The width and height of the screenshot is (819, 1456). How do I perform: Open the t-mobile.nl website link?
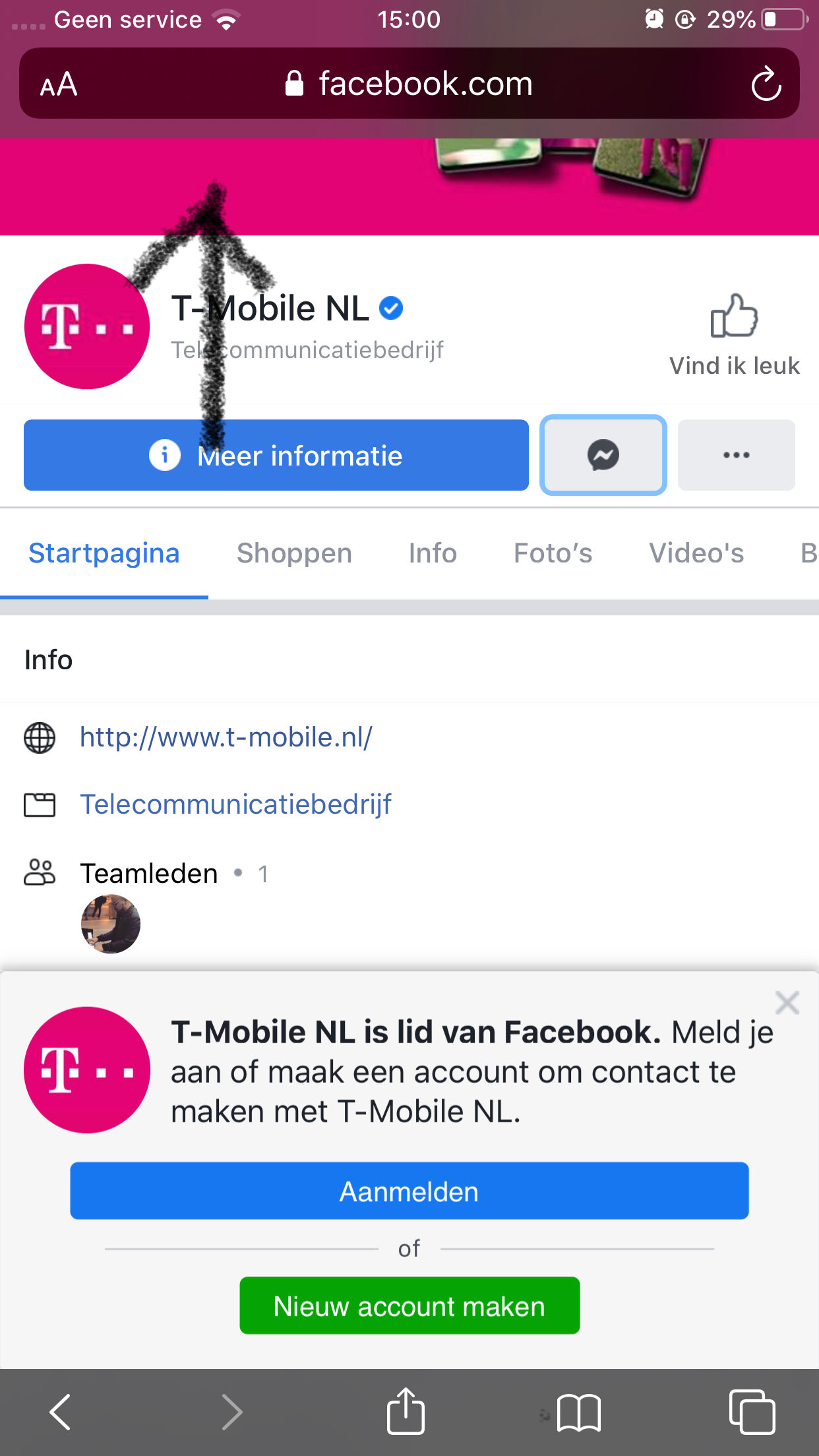[x=226, y=737]
